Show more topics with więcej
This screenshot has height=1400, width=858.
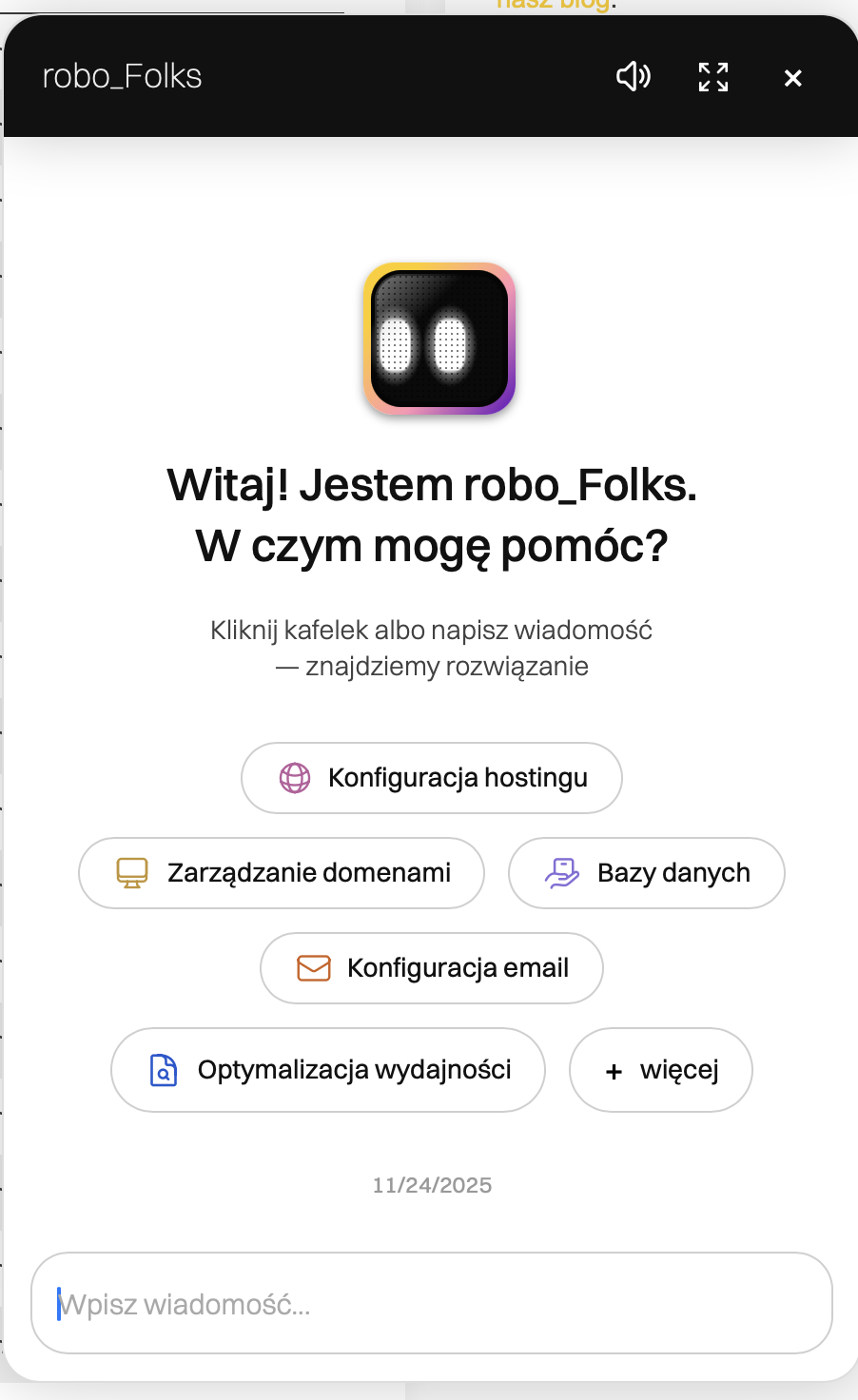pyautogui.click(x=661, y=1070)
